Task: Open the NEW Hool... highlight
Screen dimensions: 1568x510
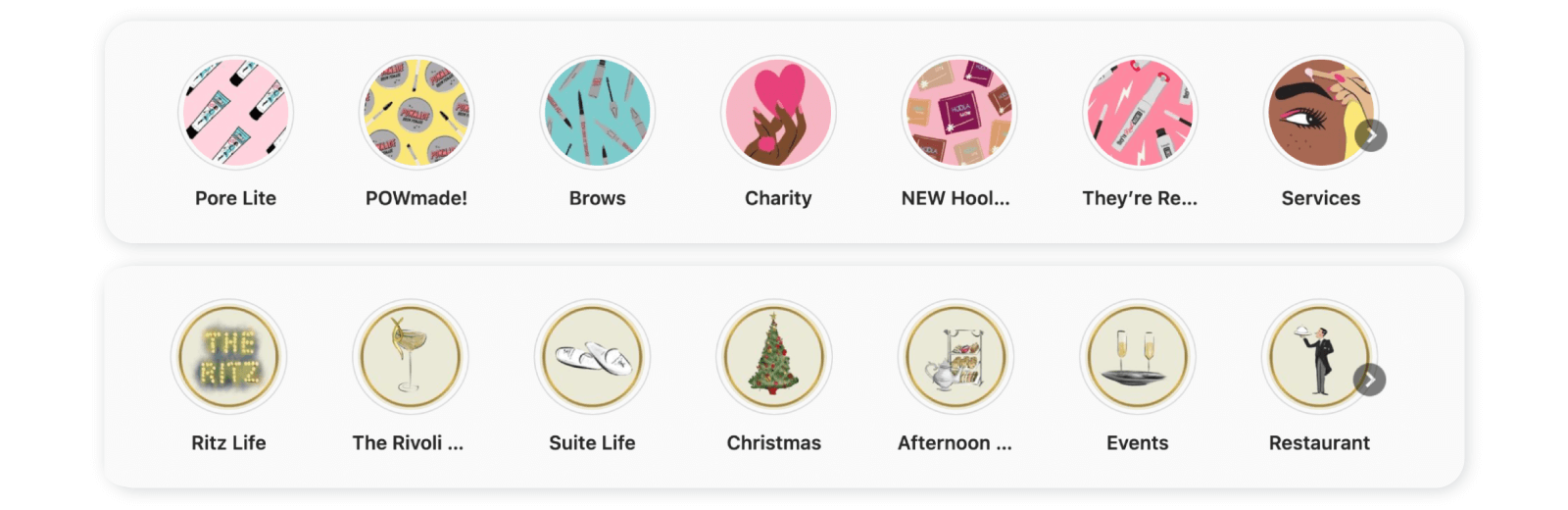Action: coord(958,113)
